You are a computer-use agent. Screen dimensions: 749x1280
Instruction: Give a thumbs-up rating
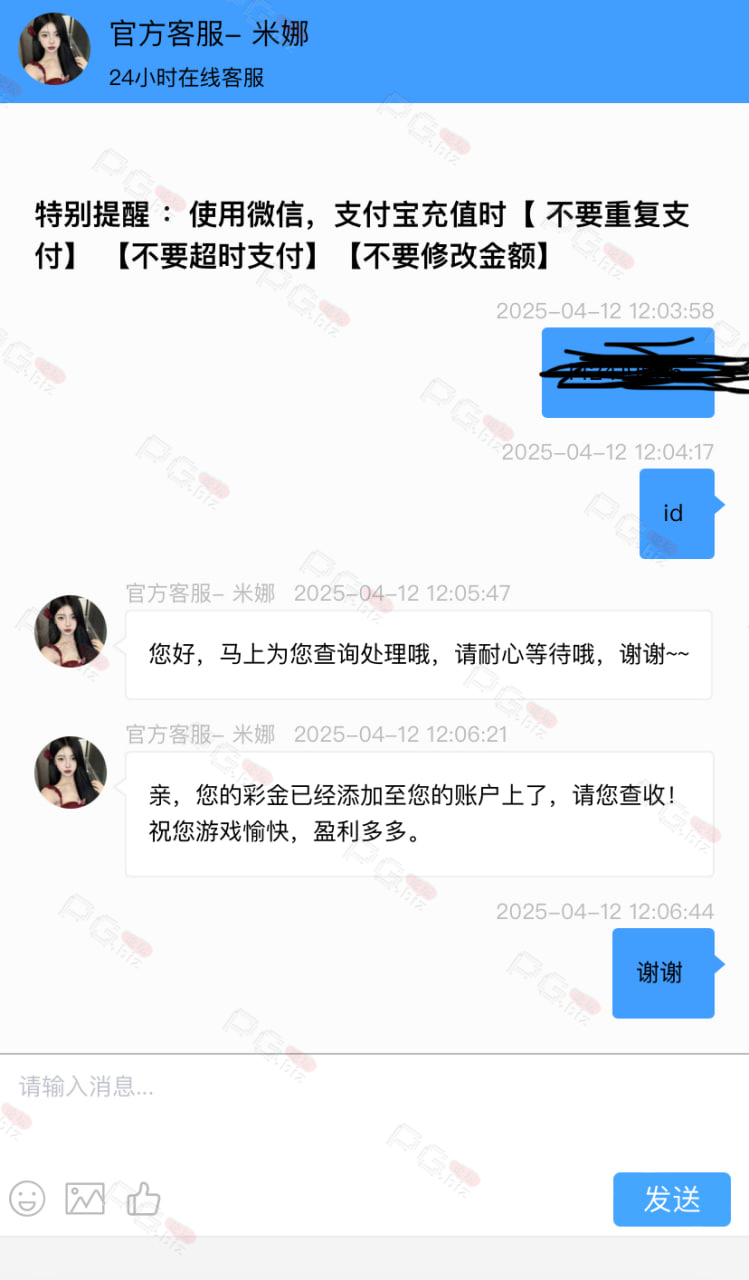[144, 1198]
